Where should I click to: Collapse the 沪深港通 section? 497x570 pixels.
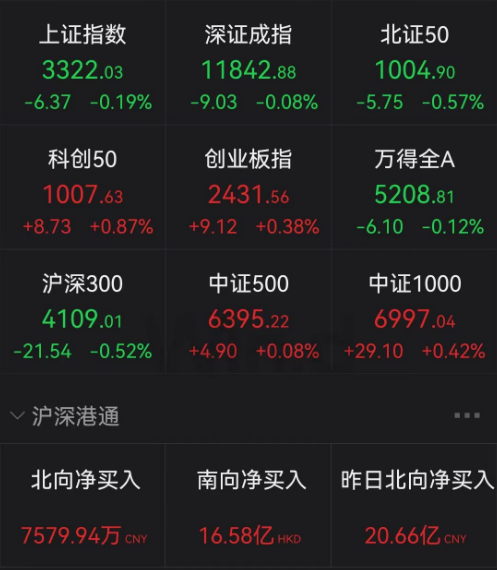tap(17, 416)
